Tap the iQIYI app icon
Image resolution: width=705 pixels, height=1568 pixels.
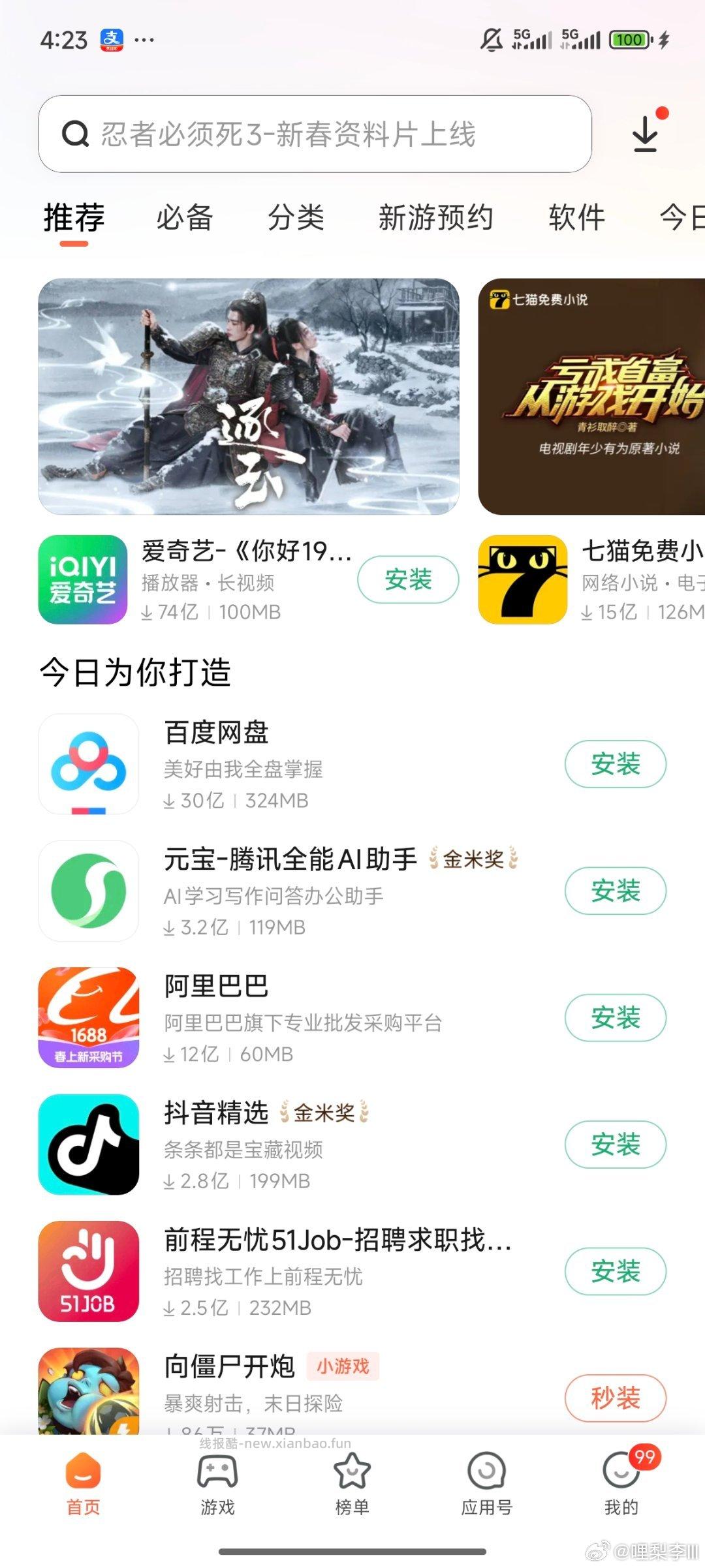tap(82, 577)
